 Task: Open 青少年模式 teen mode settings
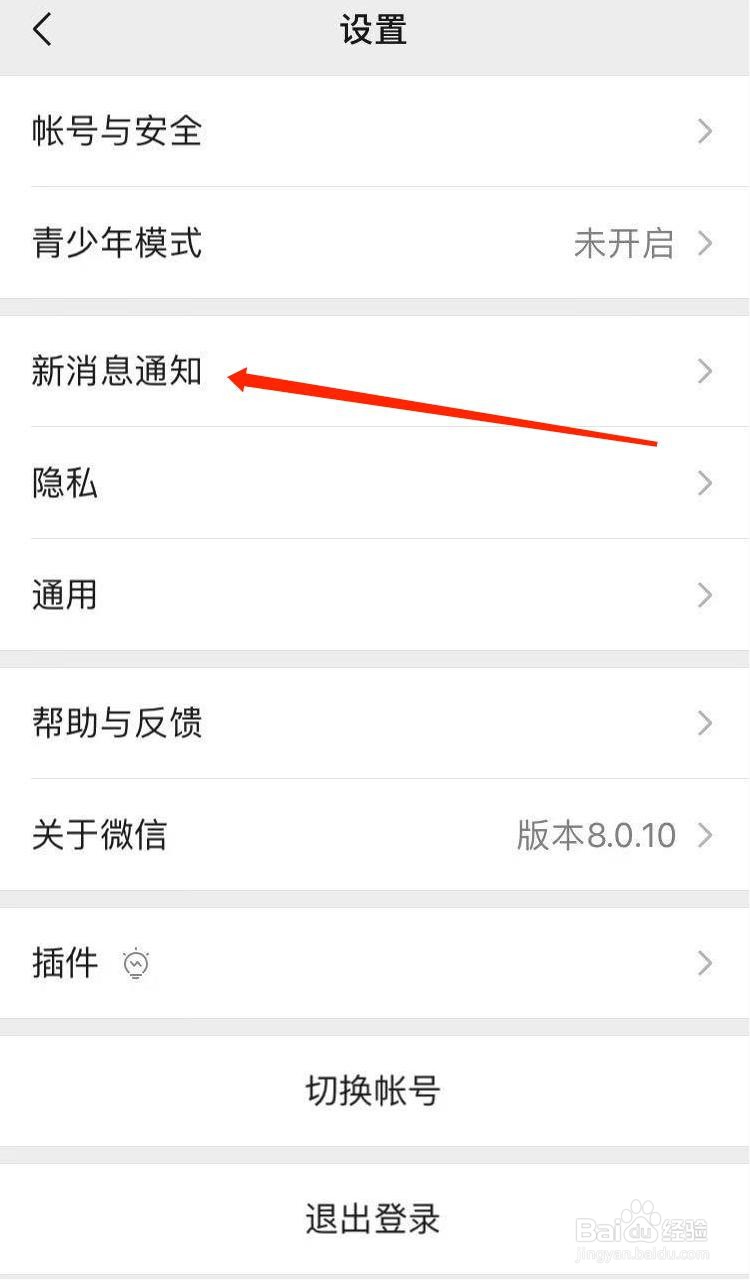117,243
